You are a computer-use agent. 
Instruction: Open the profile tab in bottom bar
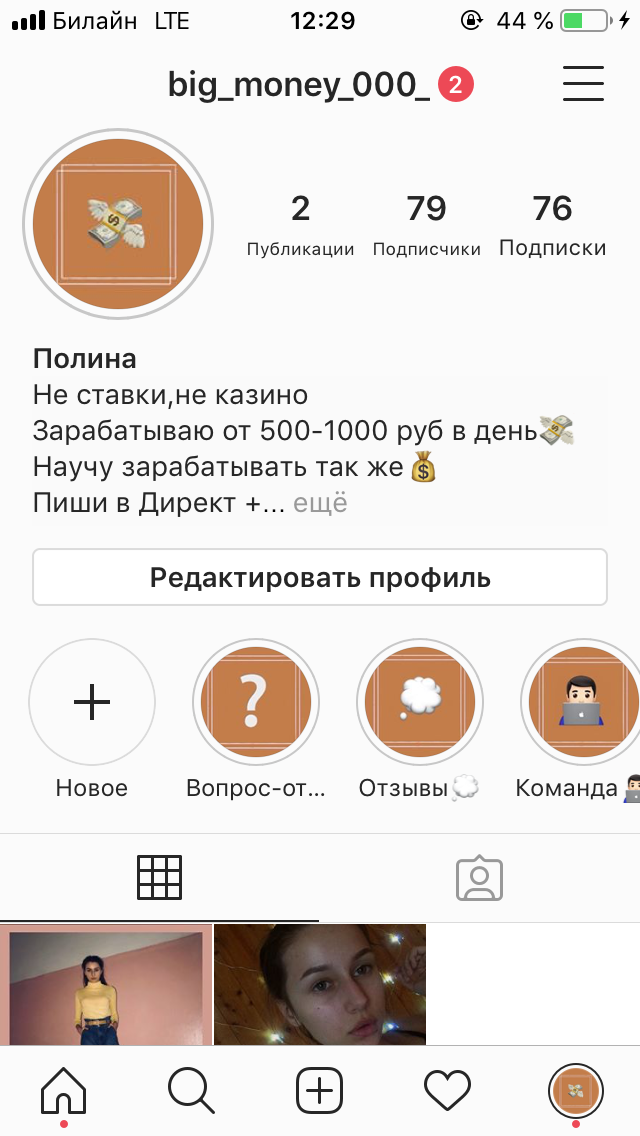point(575,1089)
